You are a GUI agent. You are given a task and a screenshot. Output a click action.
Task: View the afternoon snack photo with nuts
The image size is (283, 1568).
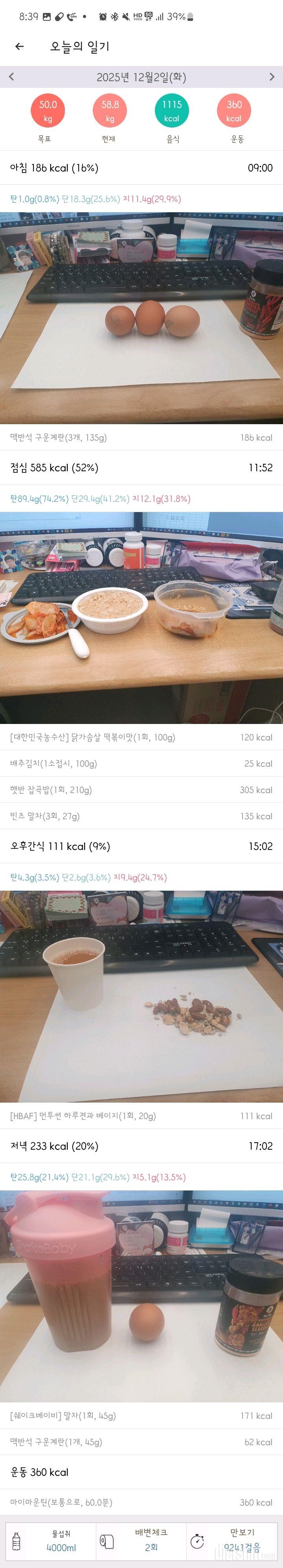coord(141,996)
